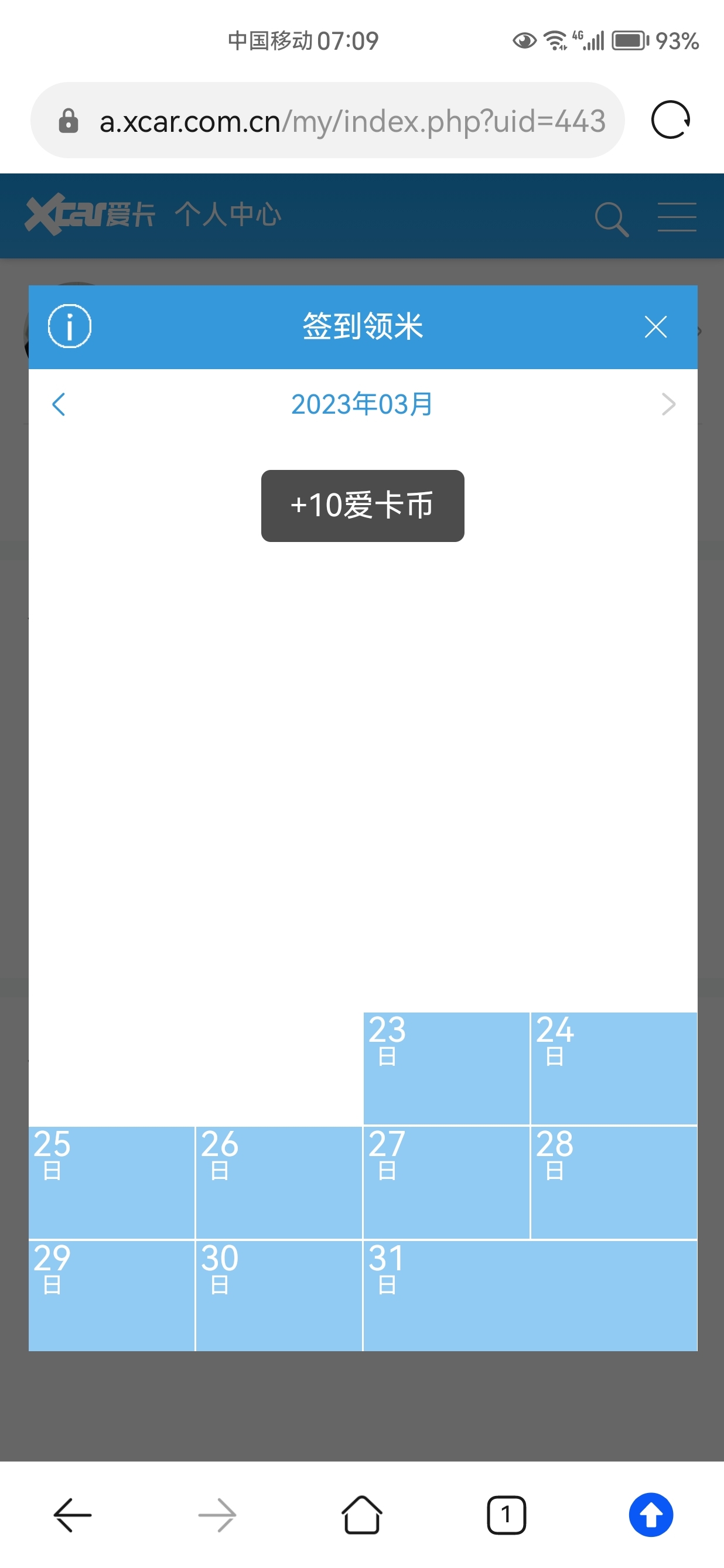Go to the next month
This screenshot has width=724, height=1568.
(668, 404)
